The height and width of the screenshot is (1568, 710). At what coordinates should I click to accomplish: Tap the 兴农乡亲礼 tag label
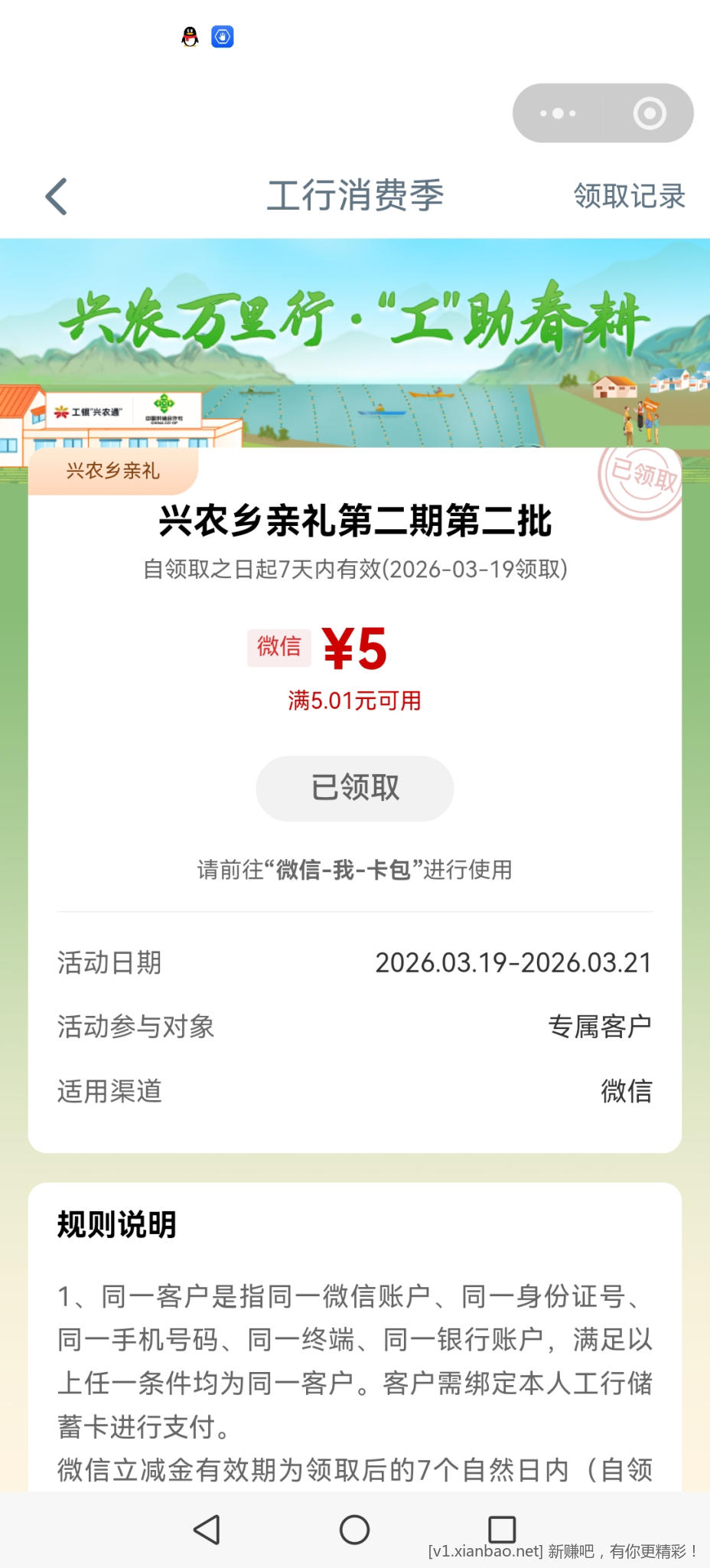[x=112, y=471]
